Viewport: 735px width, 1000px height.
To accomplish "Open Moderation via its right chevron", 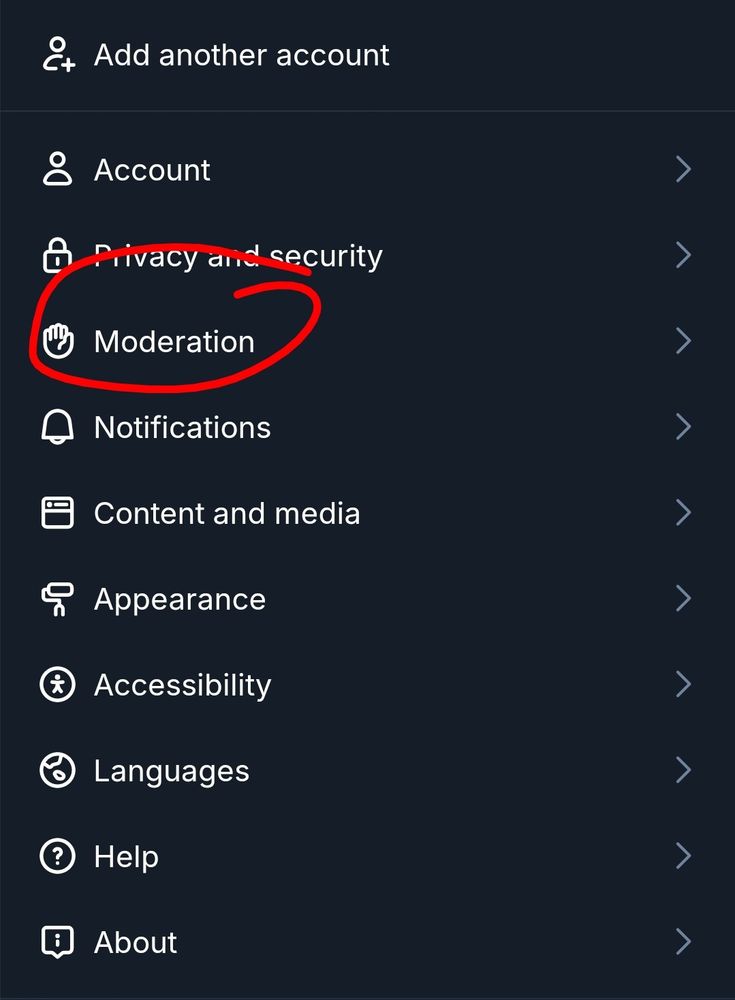I will pyautogui.click(x=684, y=341).
